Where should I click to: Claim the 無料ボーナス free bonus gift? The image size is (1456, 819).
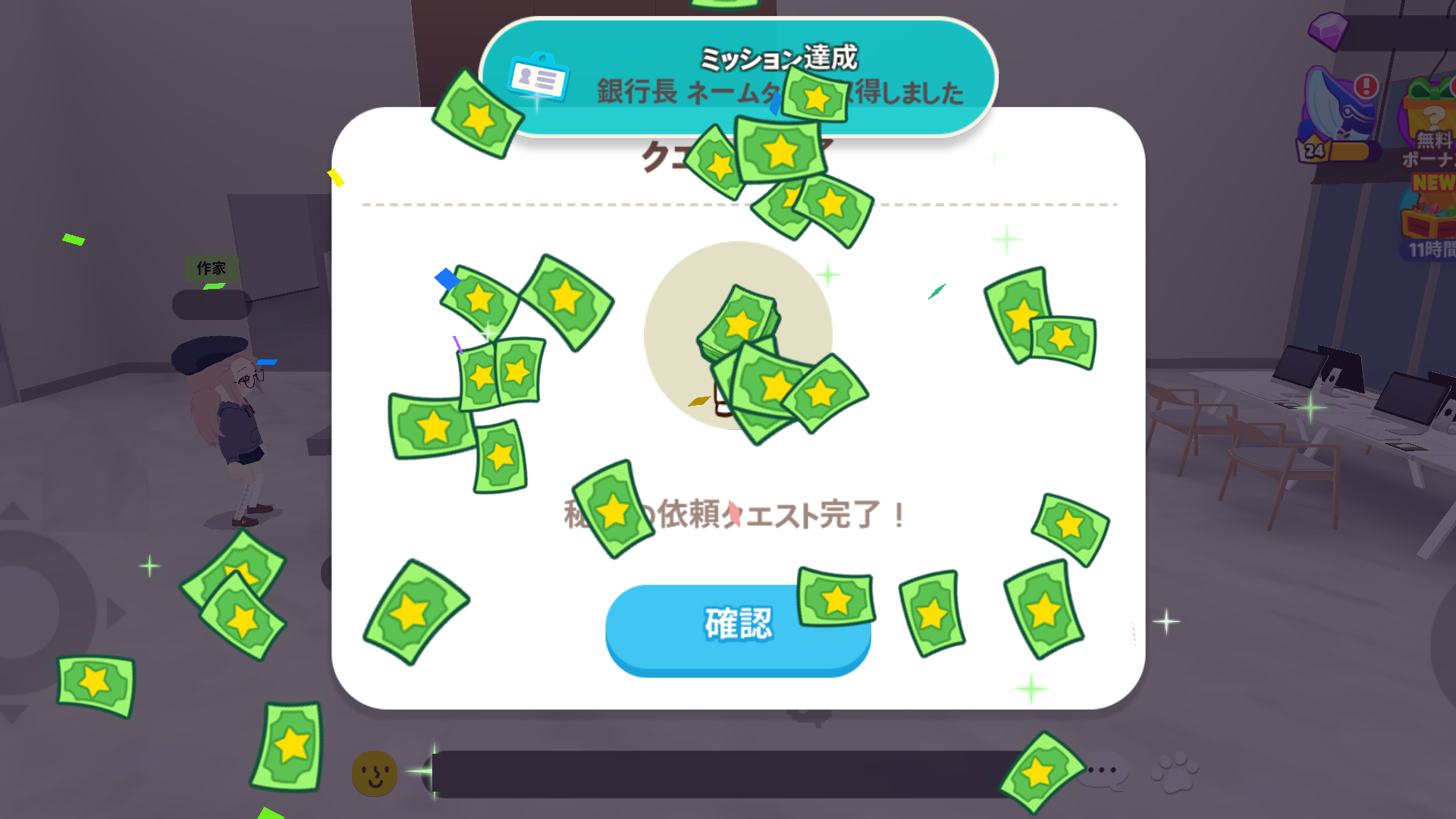(1430, 125)
